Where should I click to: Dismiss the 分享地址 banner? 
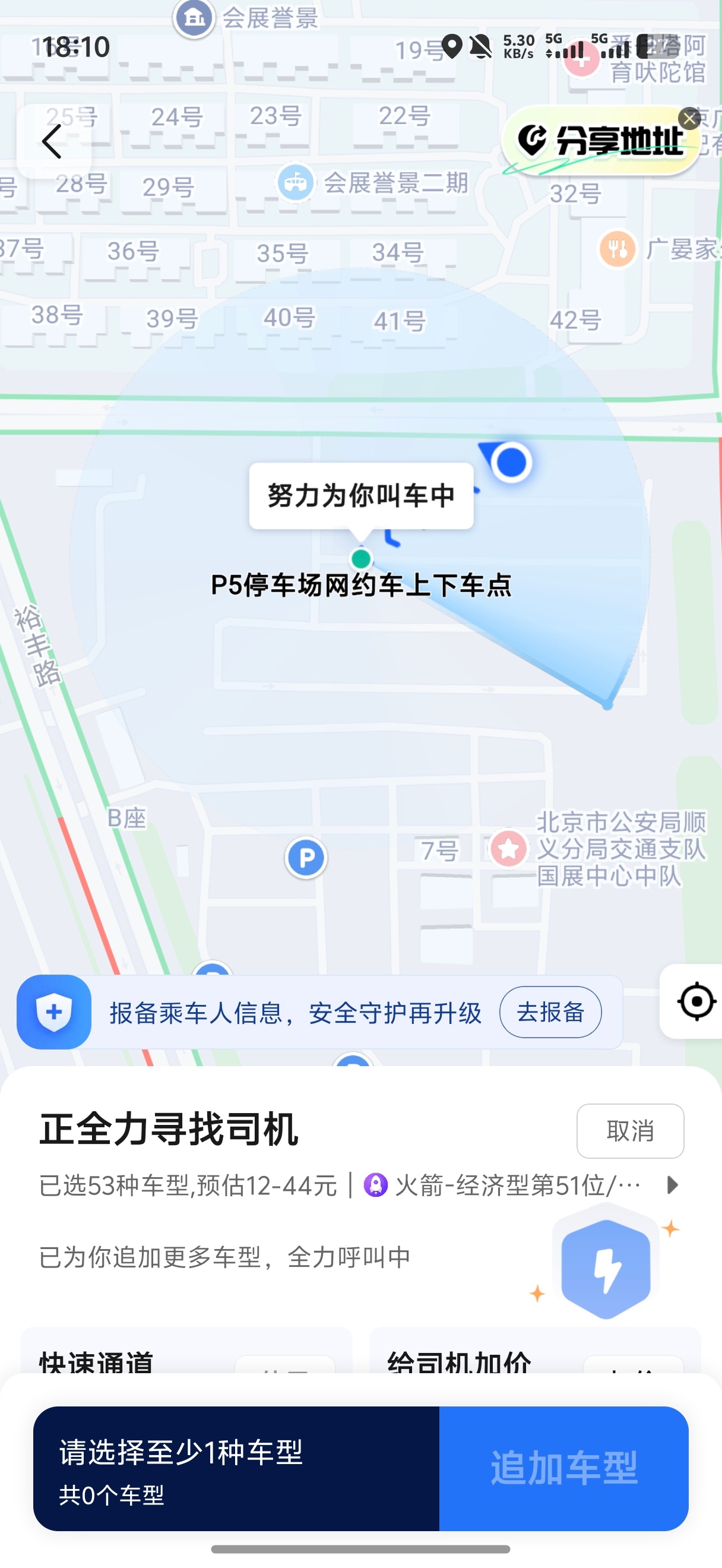(x=689, y=119)
